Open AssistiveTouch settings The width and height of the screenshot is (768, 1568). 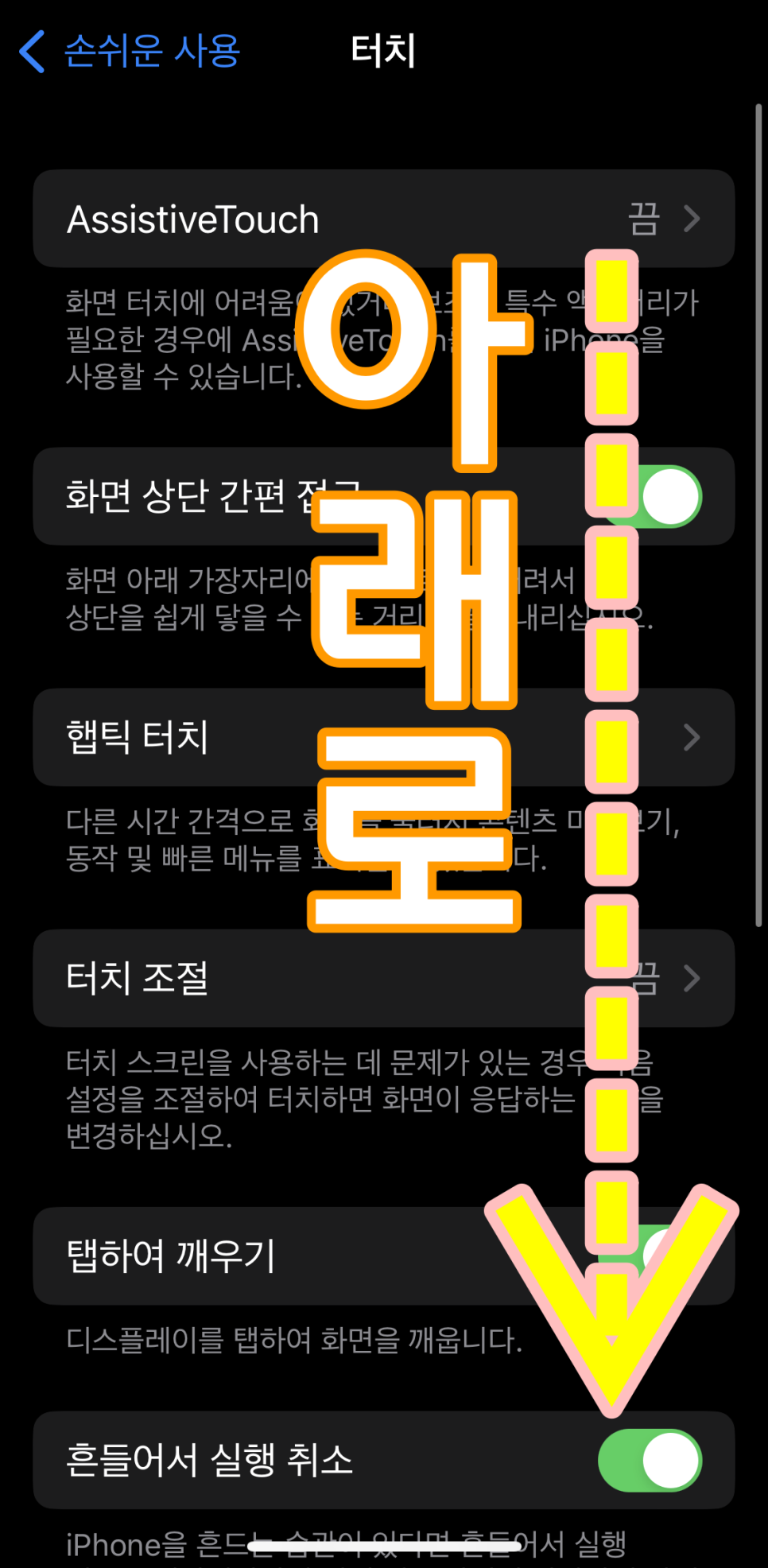384,219
